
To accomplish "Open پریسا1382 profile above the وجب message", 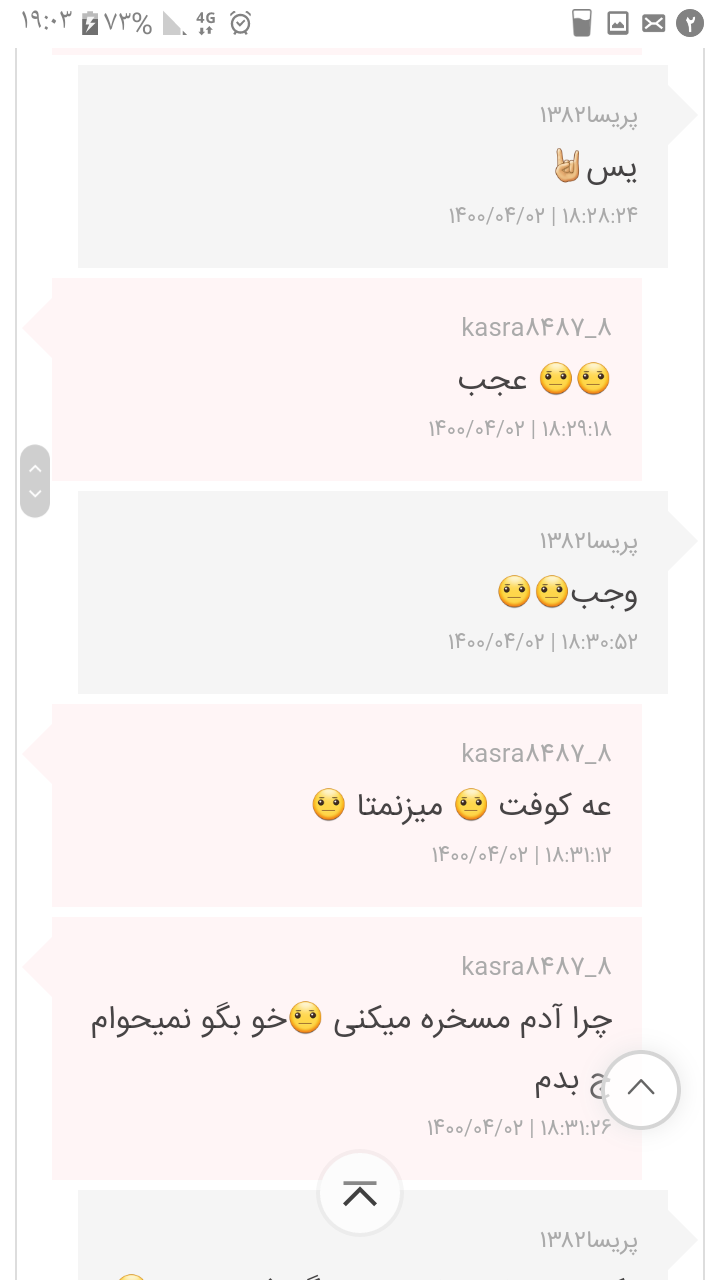I will click(x=589, y=541).
